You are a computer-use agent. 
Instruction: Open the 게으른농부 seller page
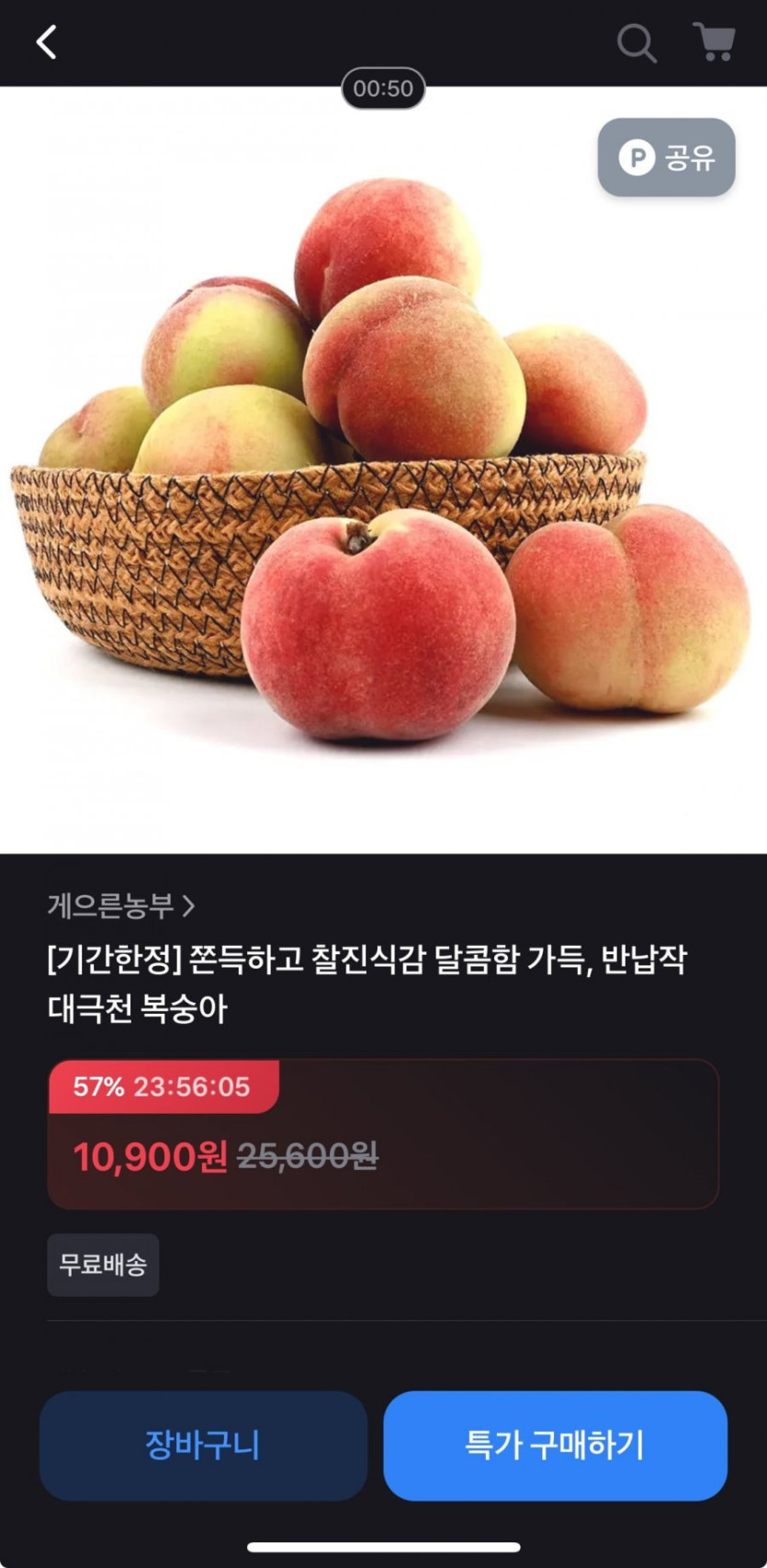[x=120, y=906]
